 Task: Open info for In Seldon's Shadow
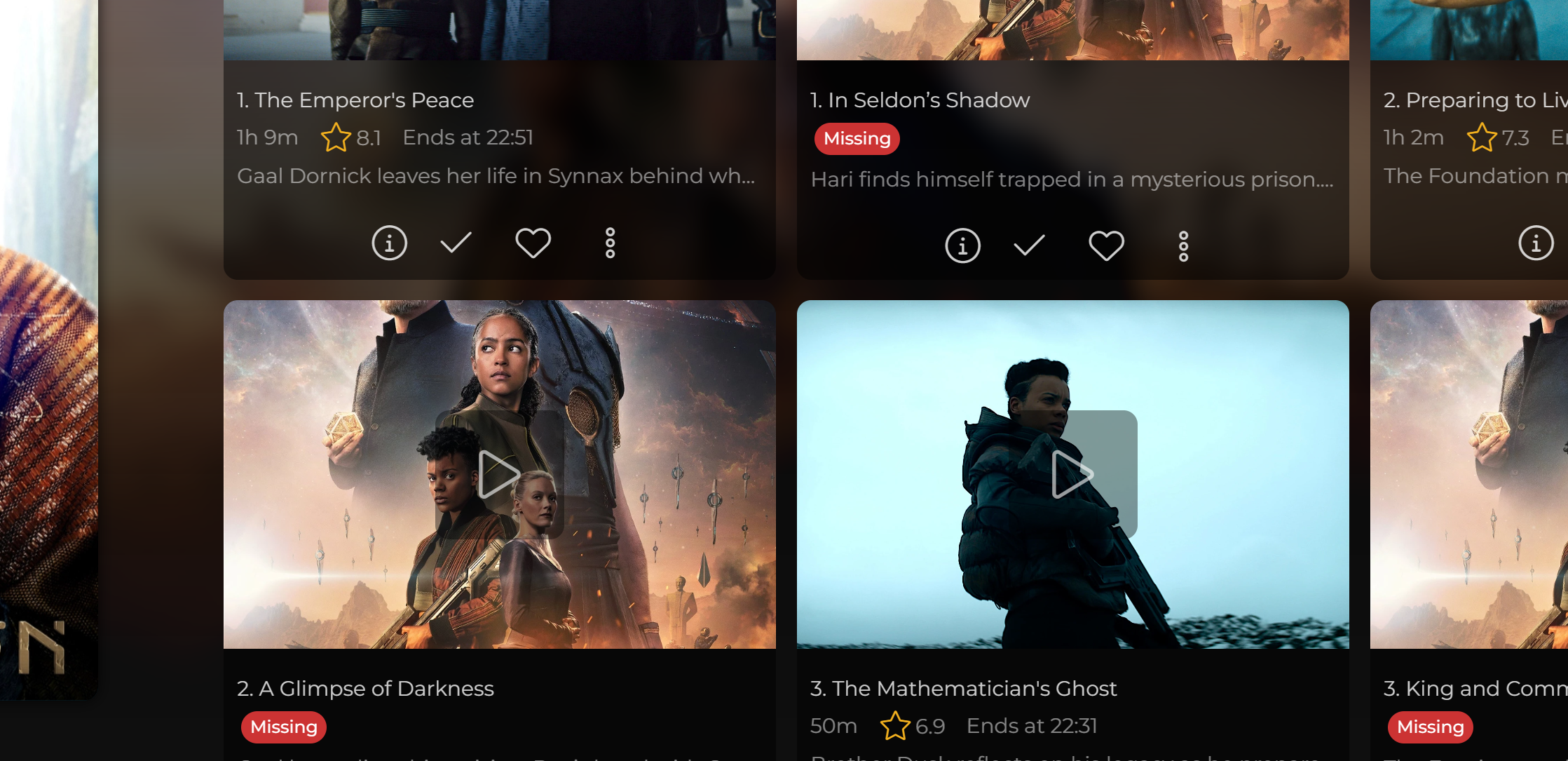pyautogui.click(x=962, y=246)
